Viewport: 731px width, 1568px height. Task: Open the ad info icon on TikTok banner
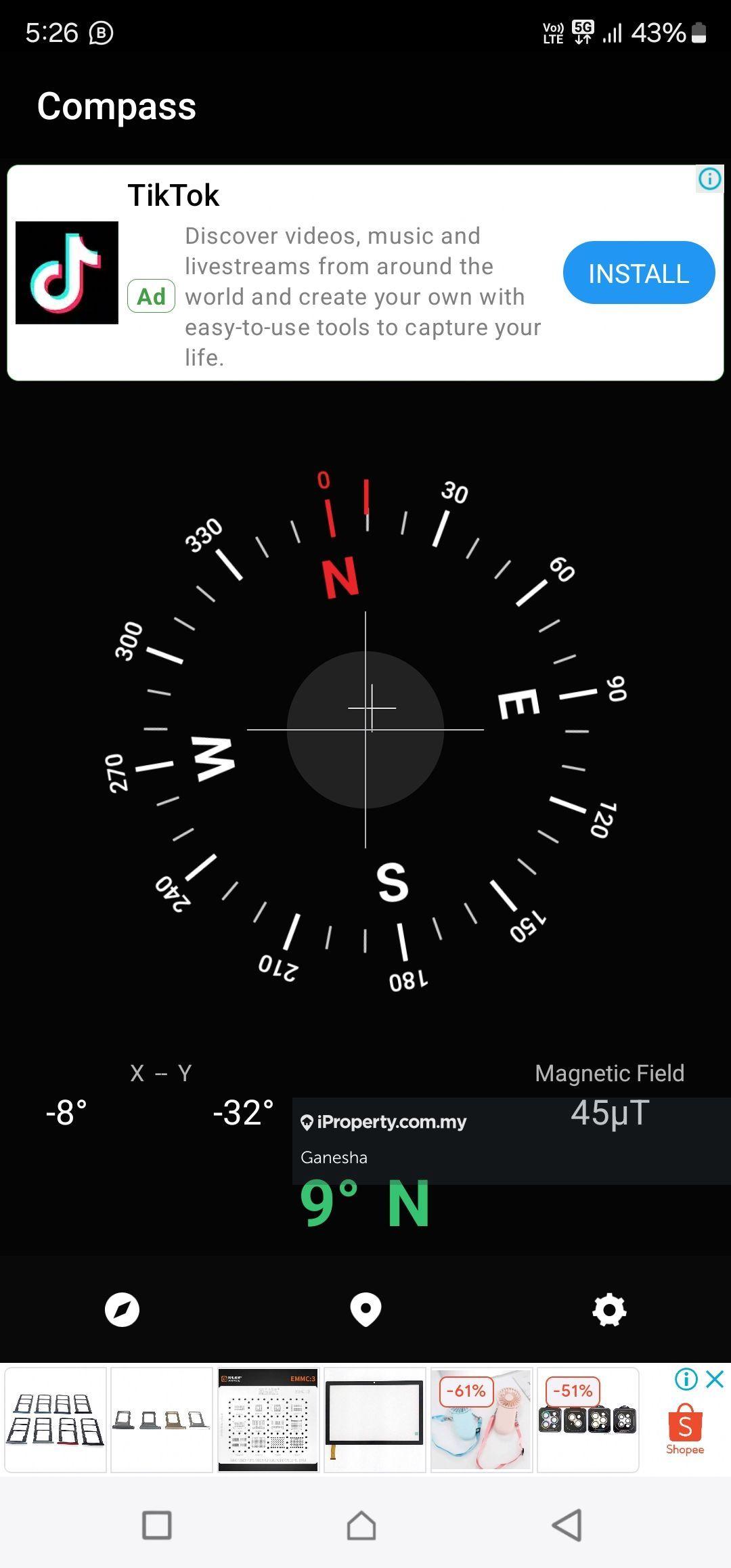[x=709, y=179]
